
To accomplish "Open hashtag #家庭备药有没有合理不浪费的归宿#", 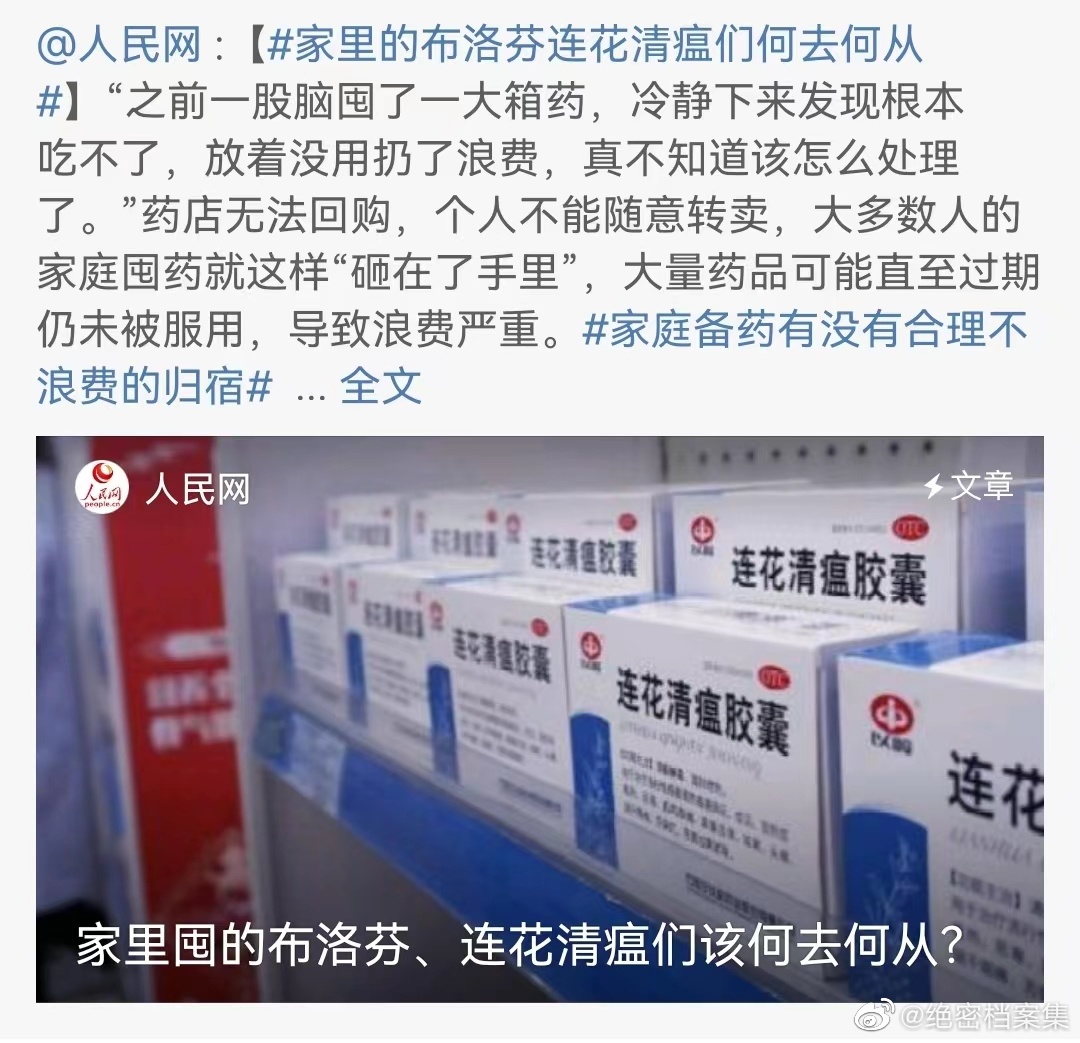I will click(x=803, y=330).
